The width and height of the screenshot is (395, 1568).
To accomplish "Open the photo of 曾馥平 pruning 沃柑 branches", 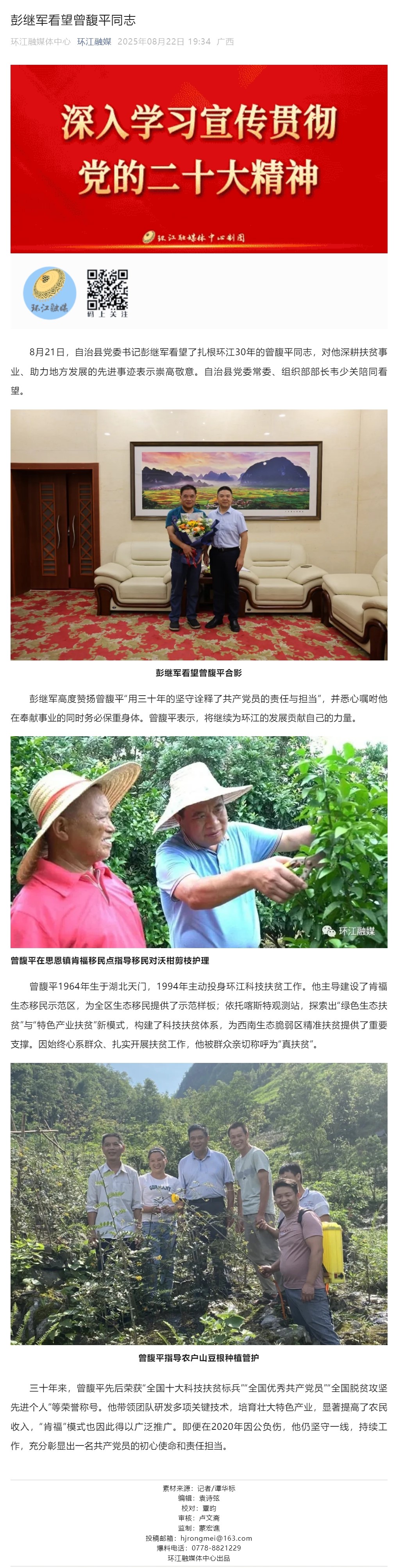I will click(199, 842).
